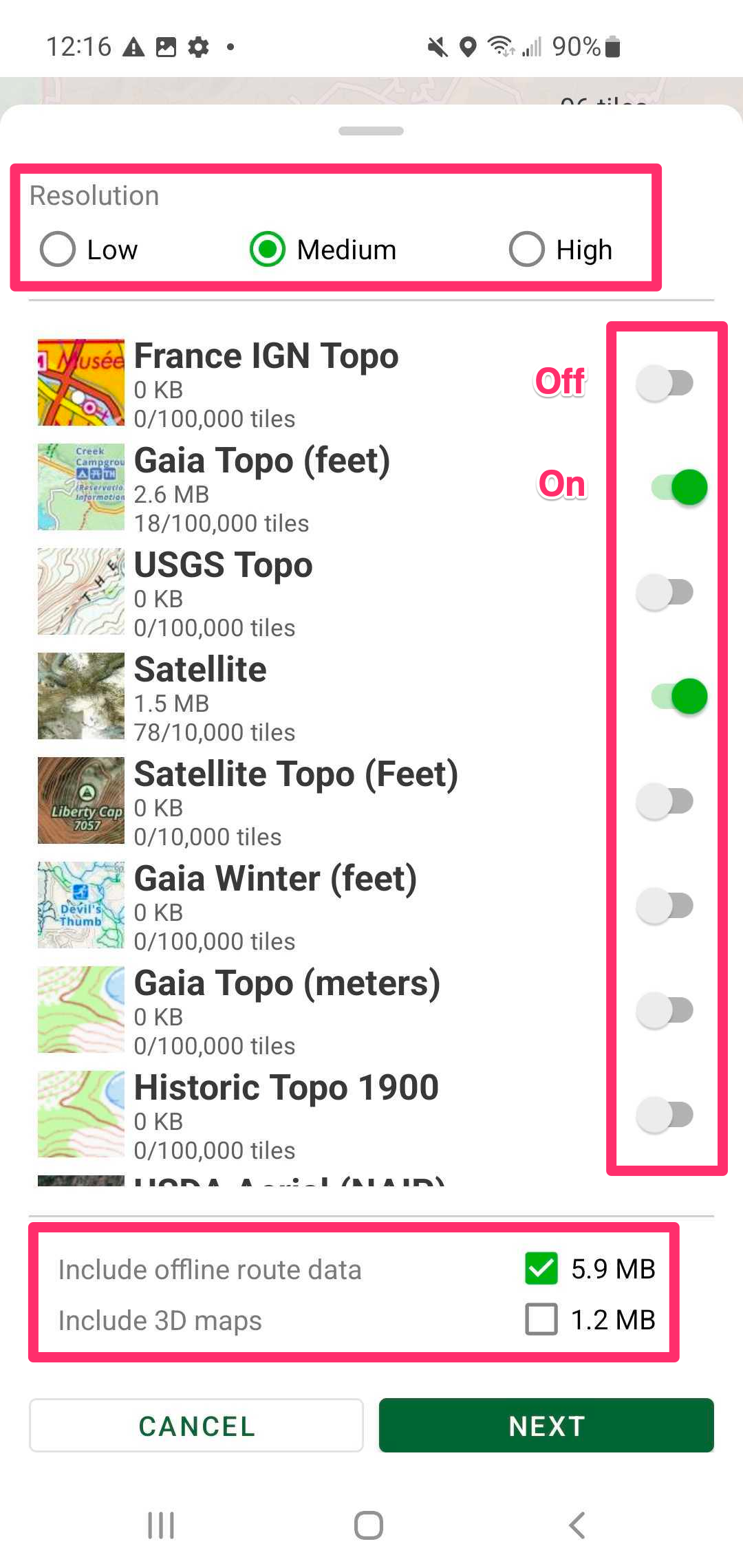
Task: Disable the Satellite layer switch
Action: point(679,697)
